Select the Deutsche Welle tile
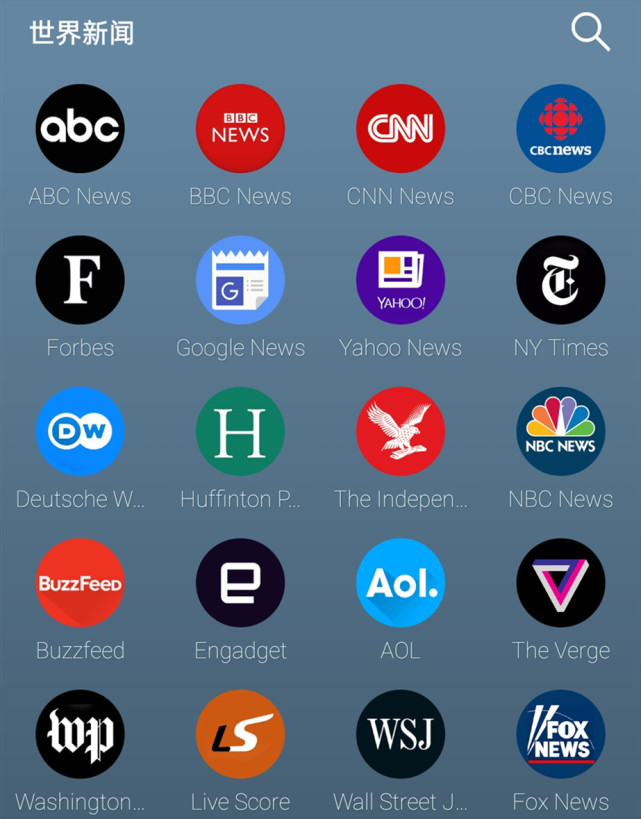The width and height of the screenshot is (641, 819). pyautogui.click(x=80, y=431)
